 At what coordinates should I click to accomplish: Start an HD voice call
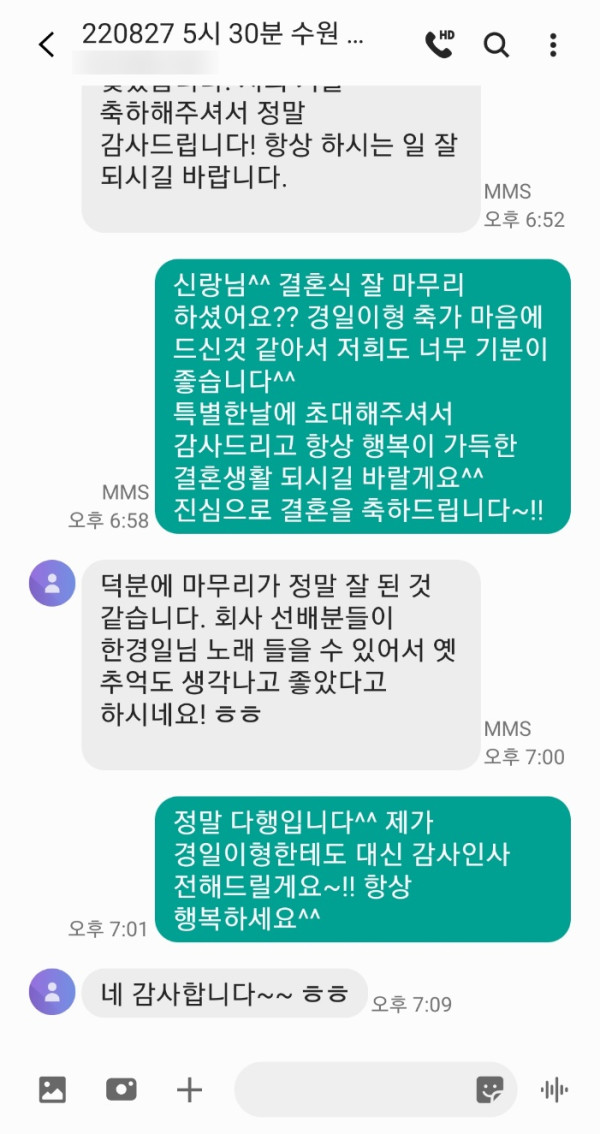point(439,43)
